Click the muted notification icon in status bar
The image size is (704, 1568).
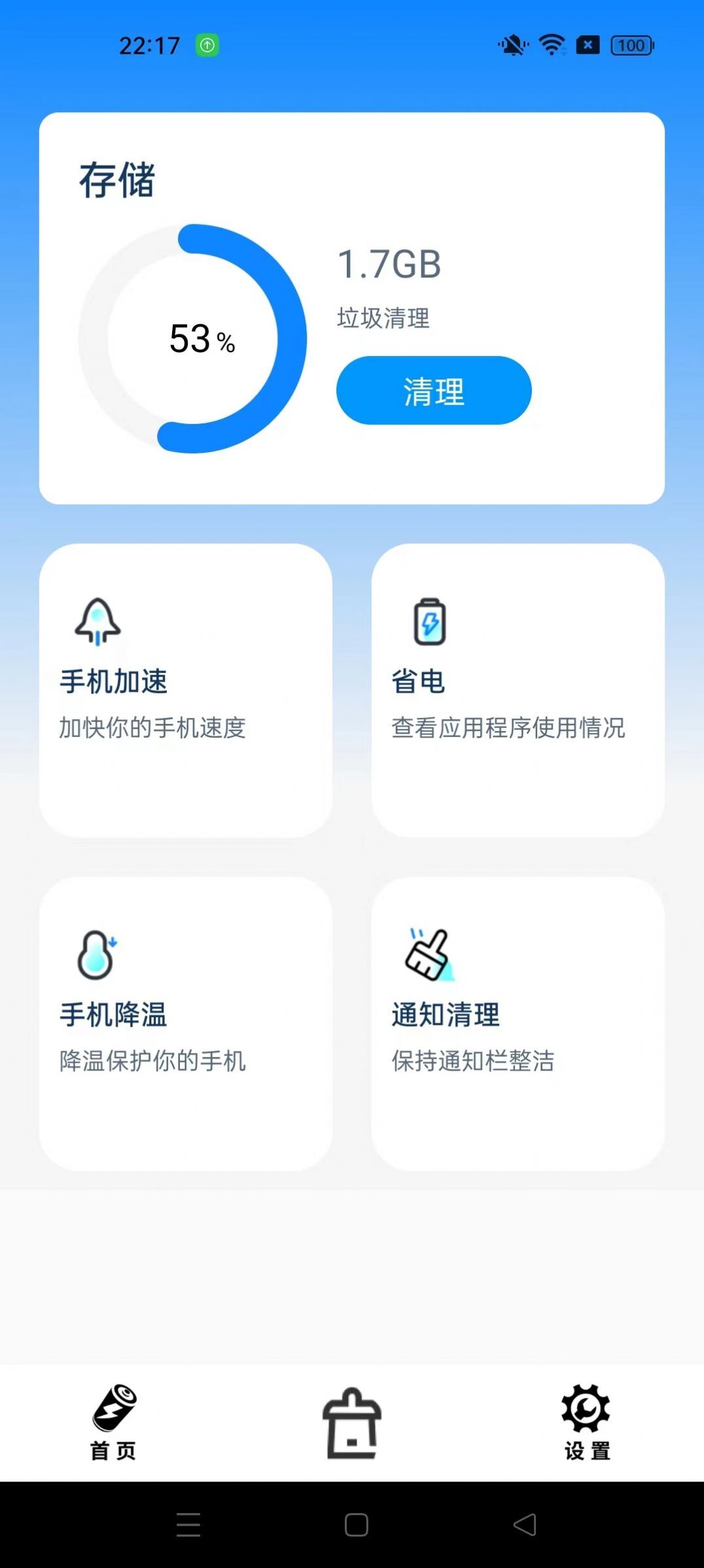coord(512,45)
